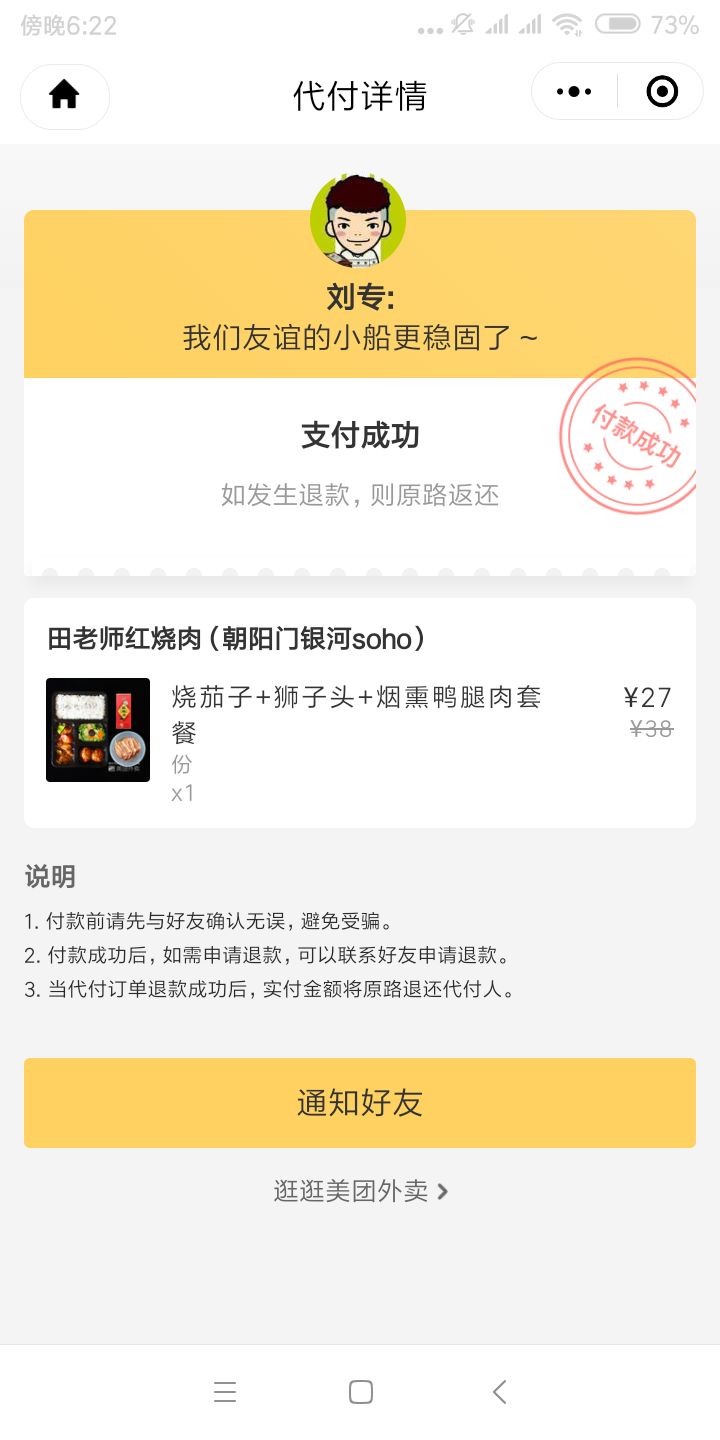The width and height of the screenshot is (720, 1440).
Task: Close the mini program via target icon
Action: (x=662, y=92)
